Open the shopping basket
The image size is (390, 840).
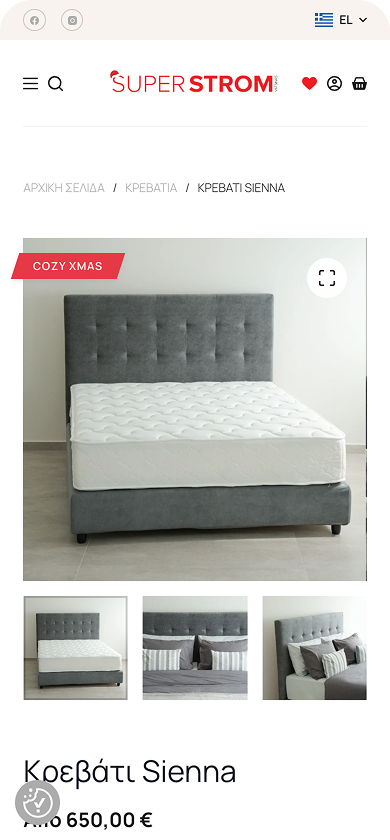pos(359,84)
